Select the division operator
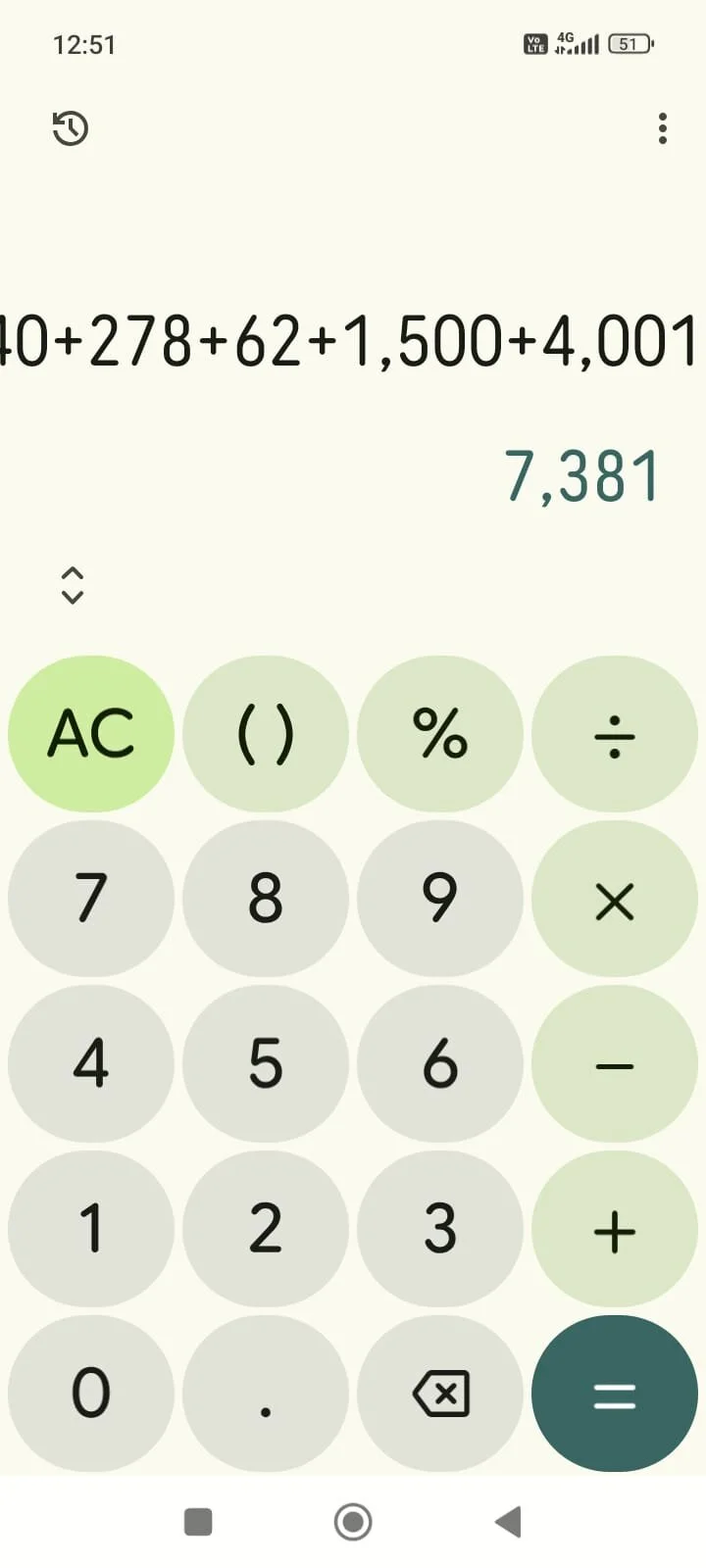706x1568 pixels. pos(615,734)
